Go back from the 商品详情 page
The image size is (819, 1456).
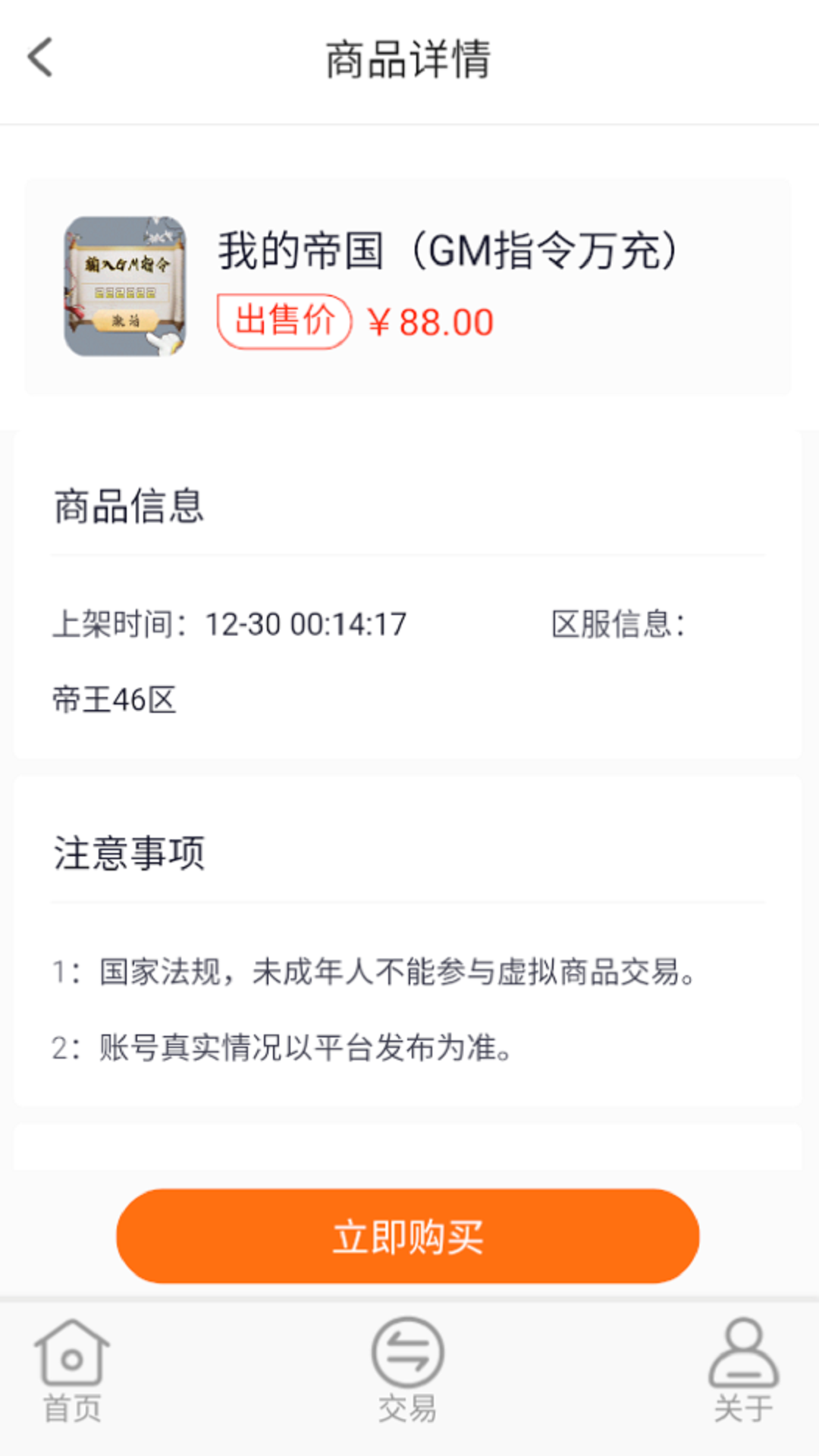(x=41, y=58)
